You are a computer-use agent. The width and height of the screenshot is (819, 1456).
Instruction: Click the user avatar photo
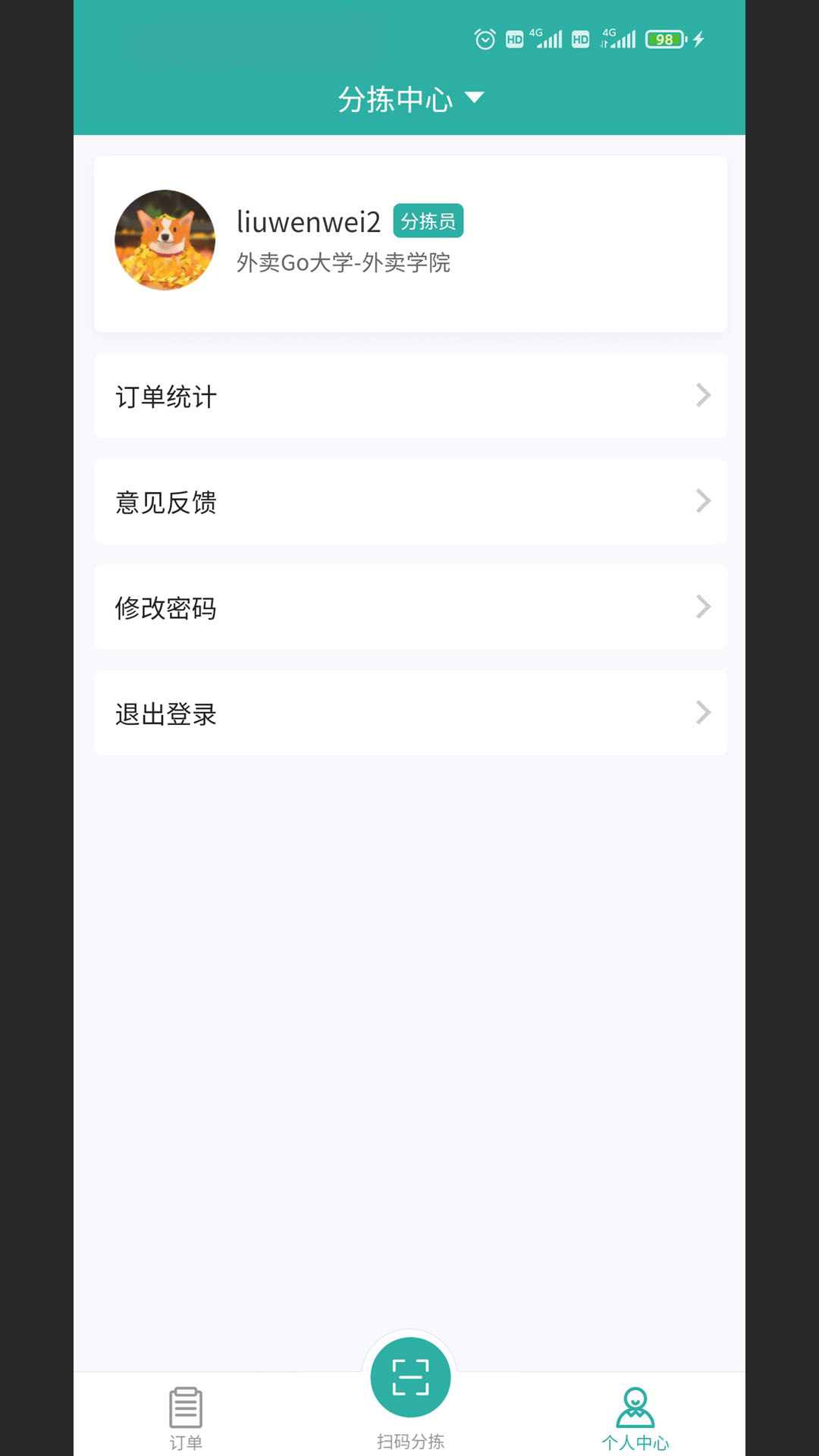click(x=165, y=240)
